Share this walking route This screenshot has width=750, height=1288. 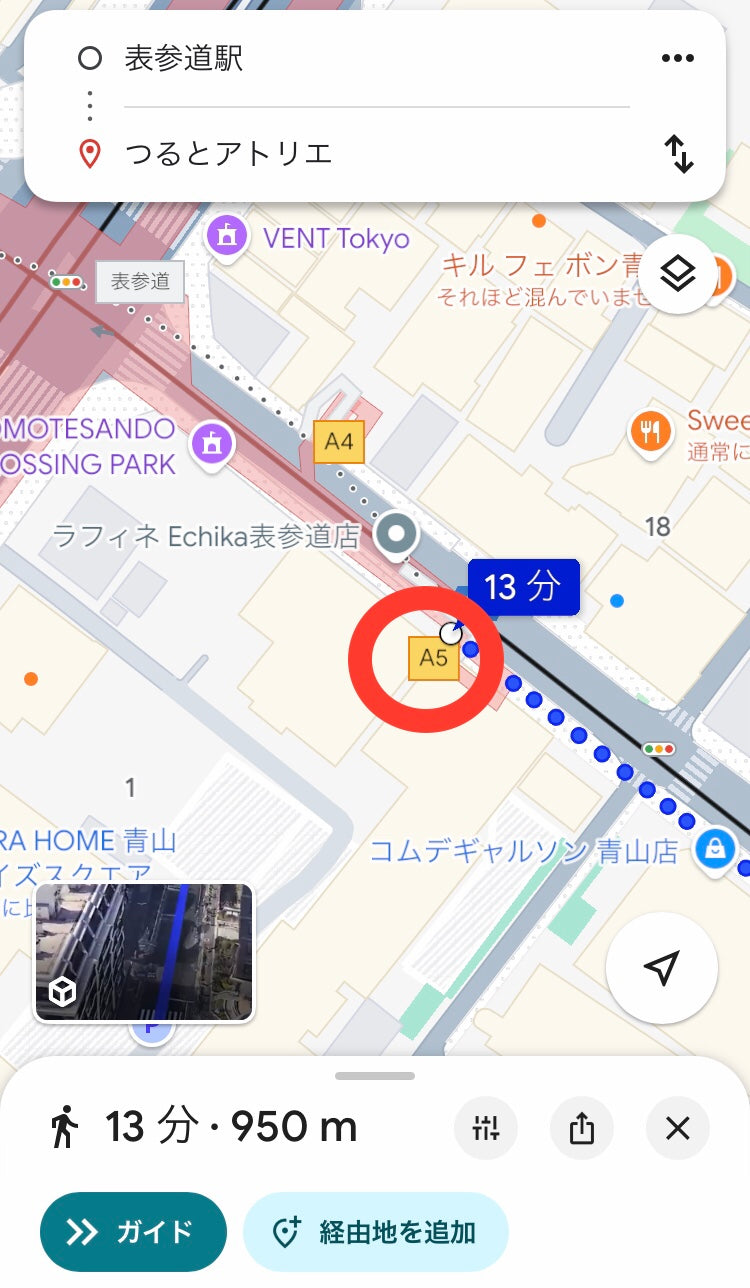(x=582, y=1129)
